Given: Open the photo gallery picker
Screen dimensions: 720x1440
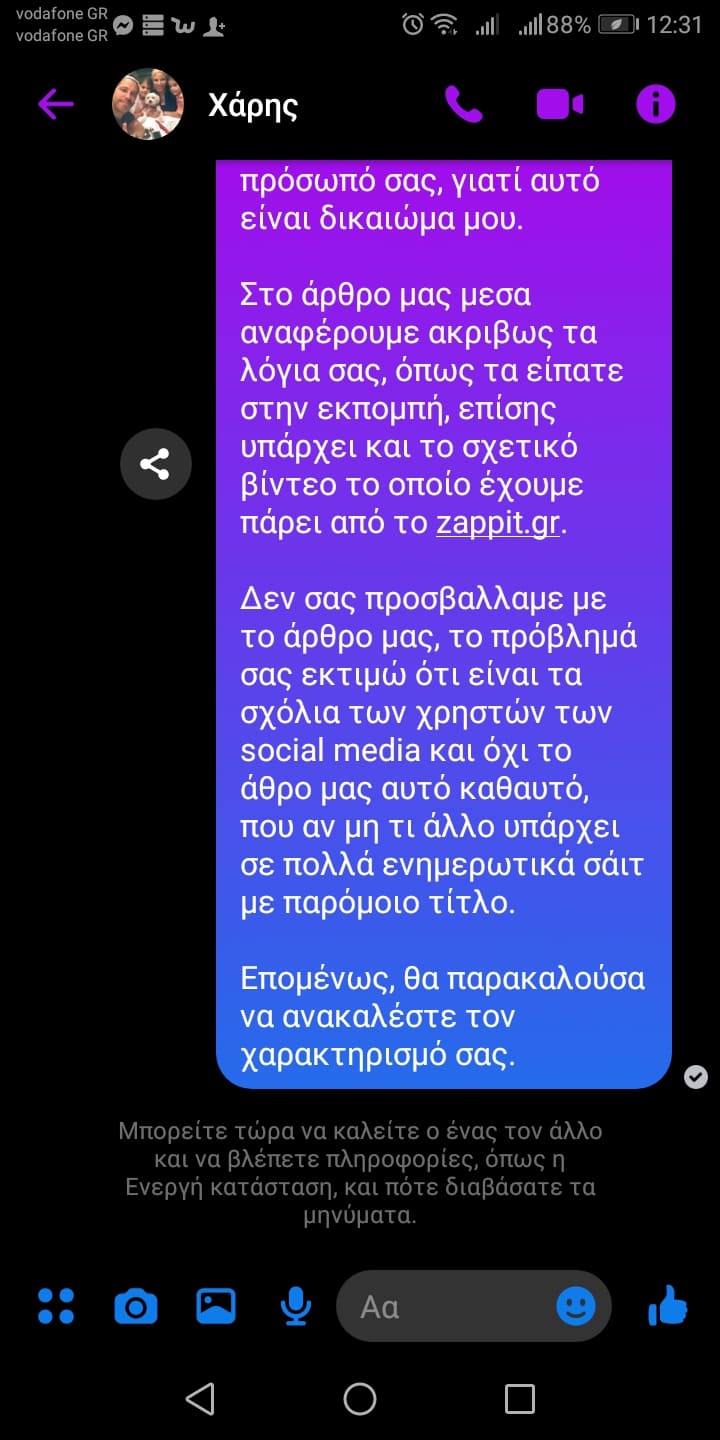Looking at the screenshot, I should (x=216, y=1306).
